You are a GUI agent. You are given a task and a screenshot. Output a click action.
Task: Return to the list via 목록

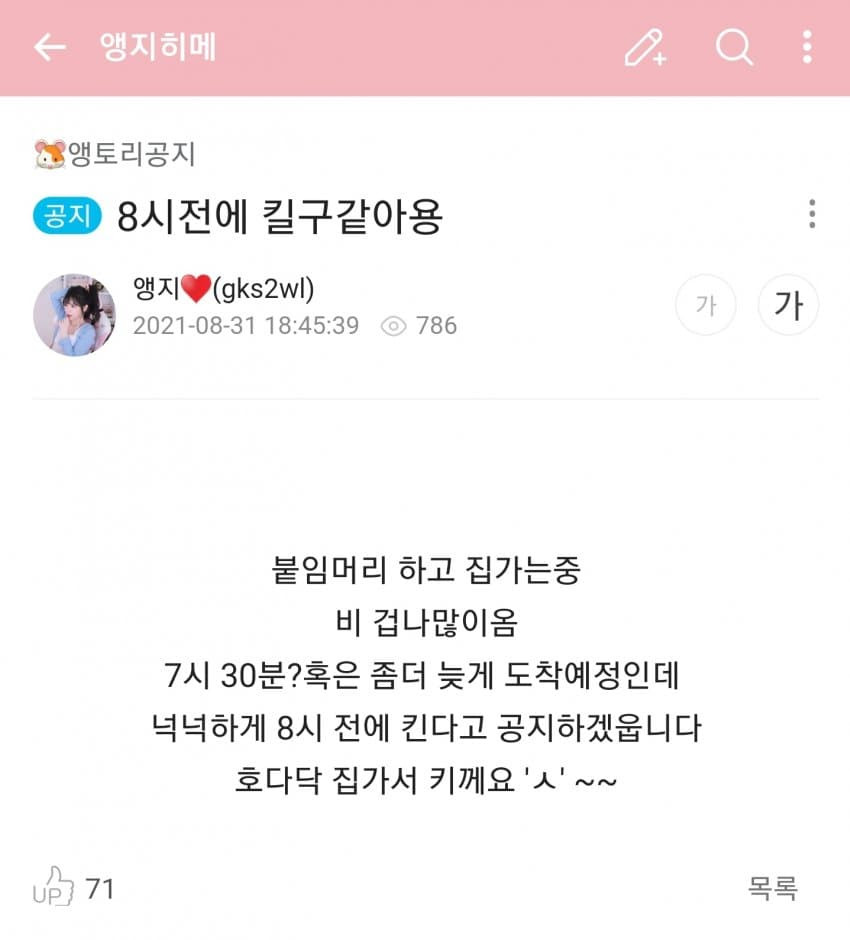coord(773,887)
